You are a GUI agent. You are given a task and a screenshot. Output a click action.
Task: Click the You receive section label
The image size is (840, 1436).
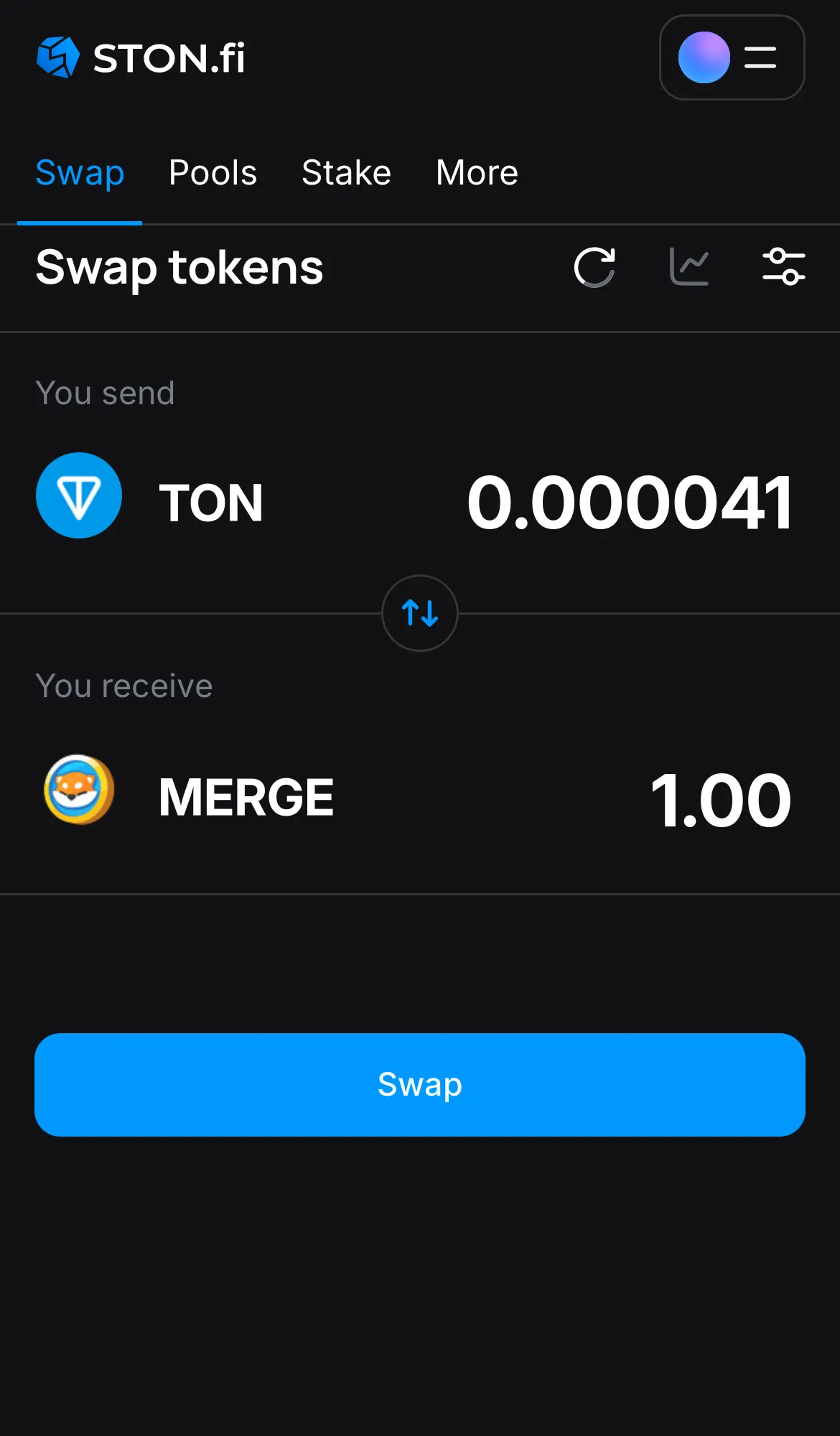click(x=124, y=686)
